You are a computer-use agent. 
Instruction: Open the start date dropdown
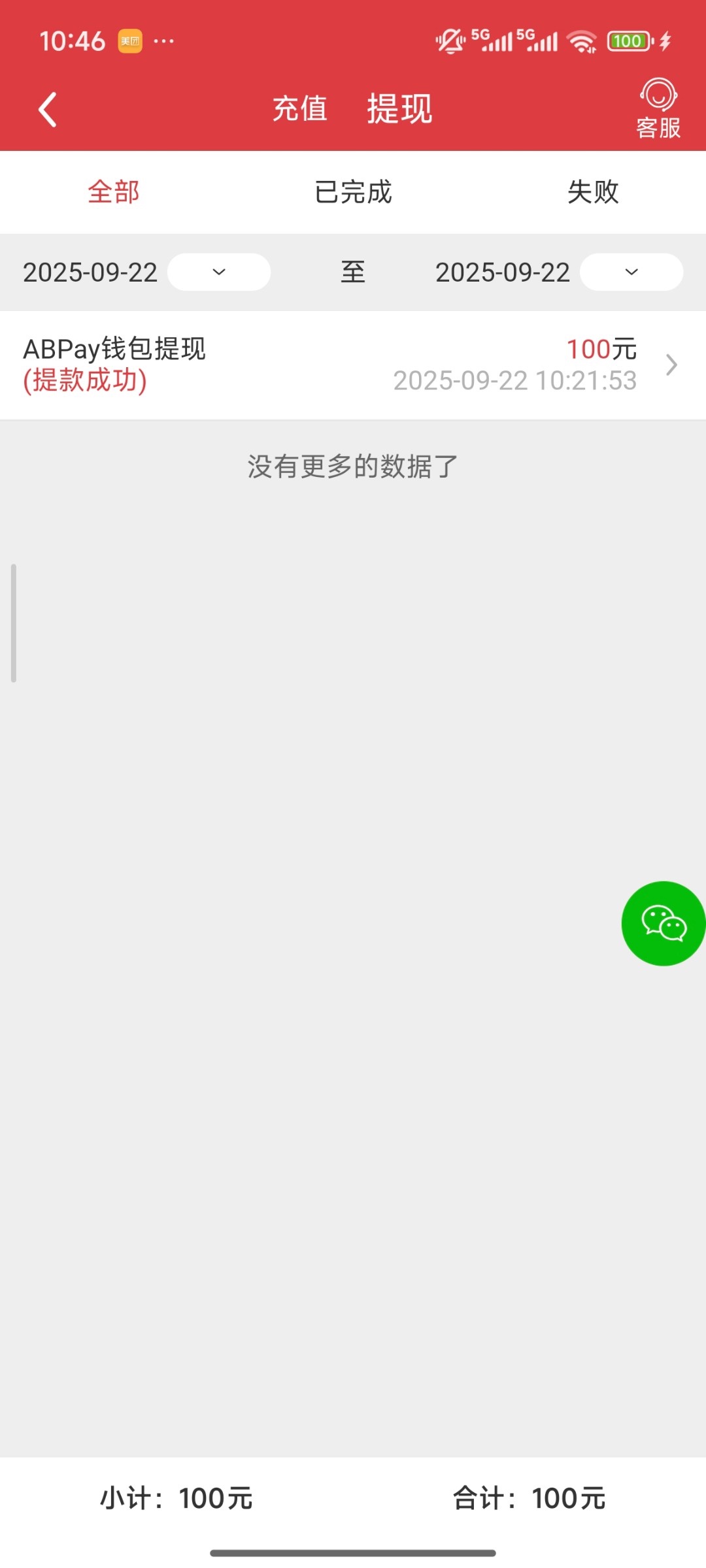pos(219,272)
